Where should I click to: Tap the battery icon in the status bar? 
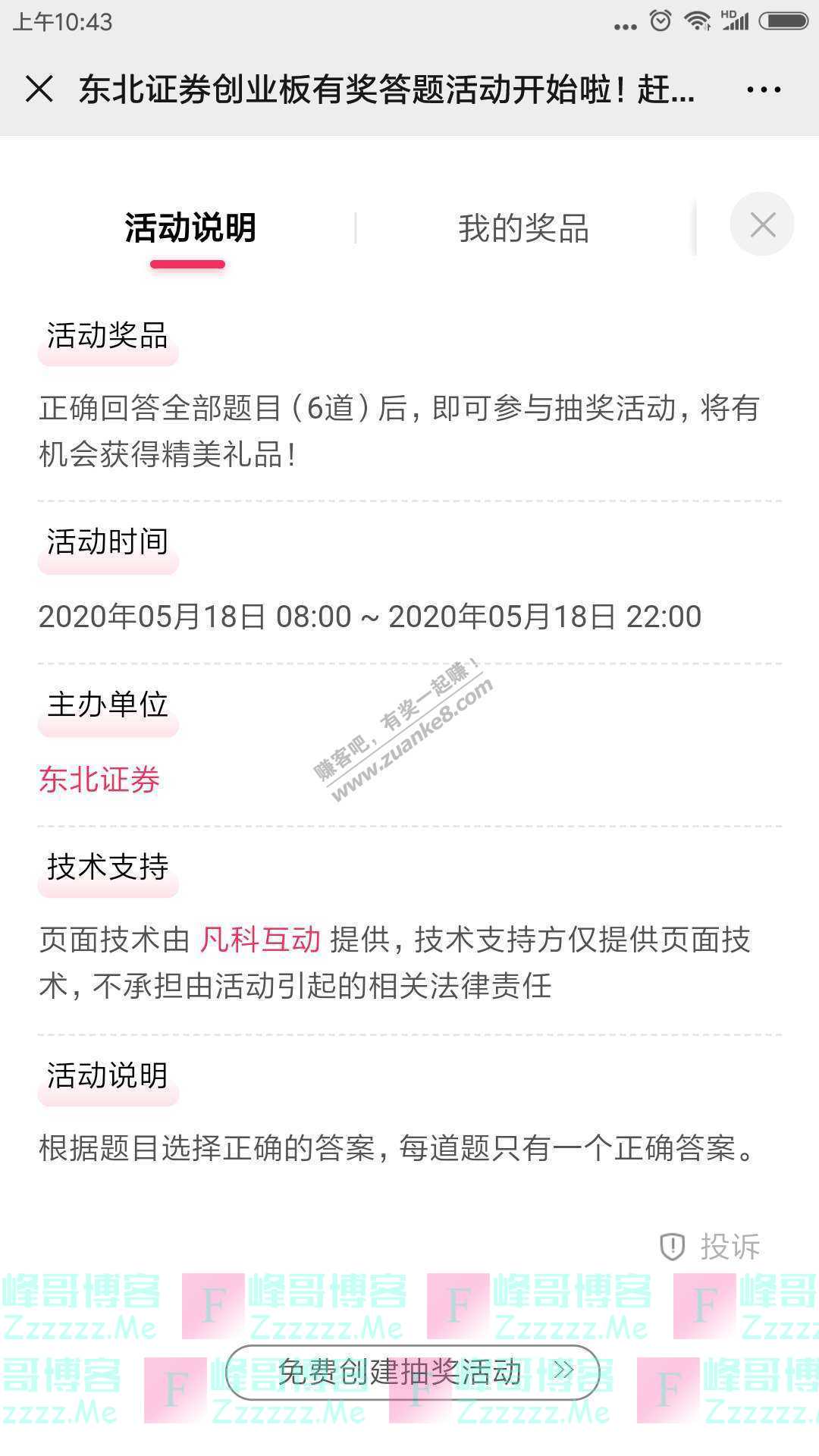tap(783, 20)
